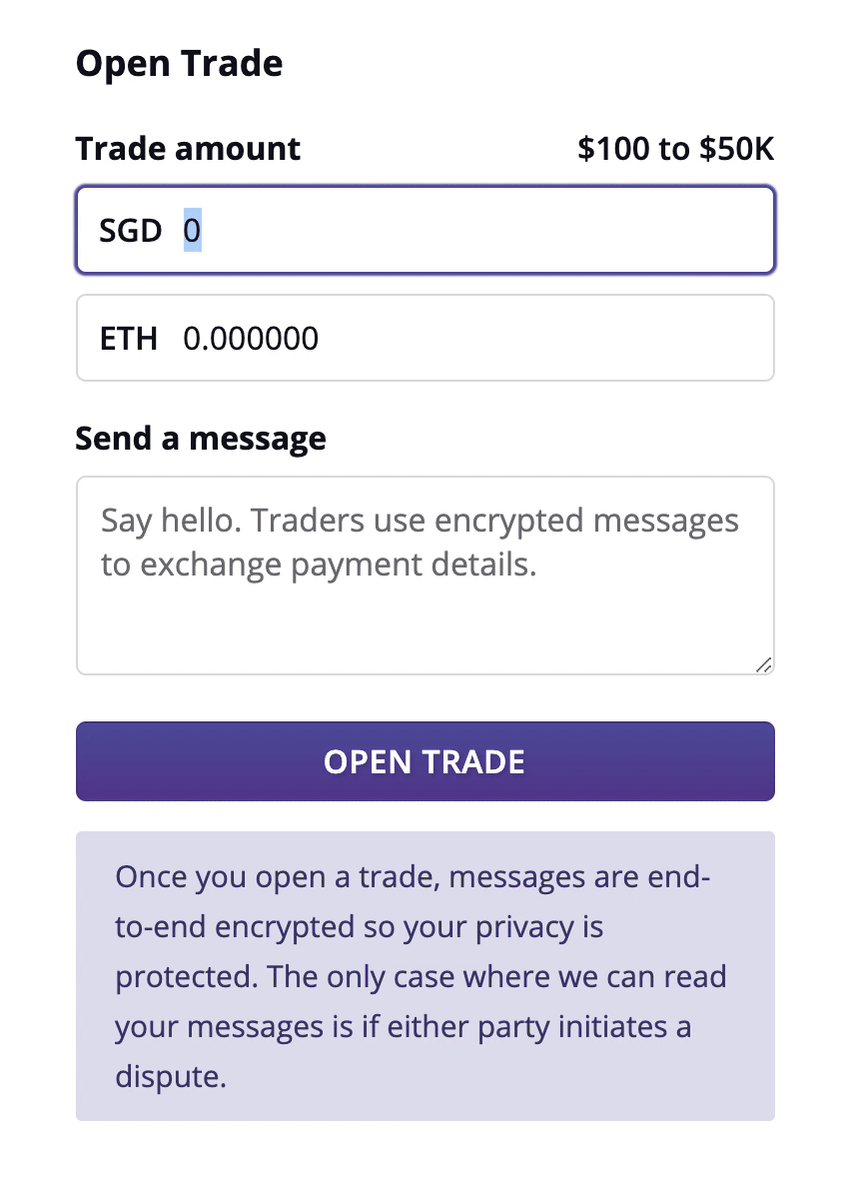Select the Send a message text box
Screen dimensions: 867x1189
coord(425,575)
